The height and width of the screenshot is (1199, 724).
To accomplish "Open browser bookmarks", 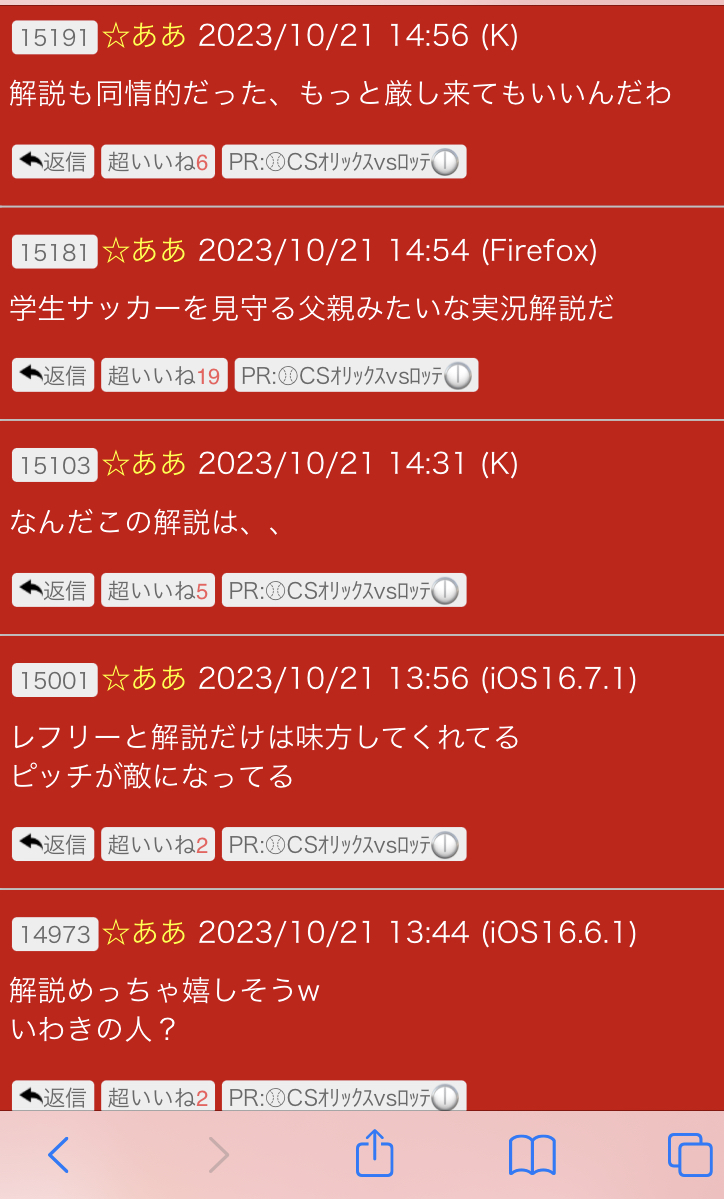I will coord(532,1155).
